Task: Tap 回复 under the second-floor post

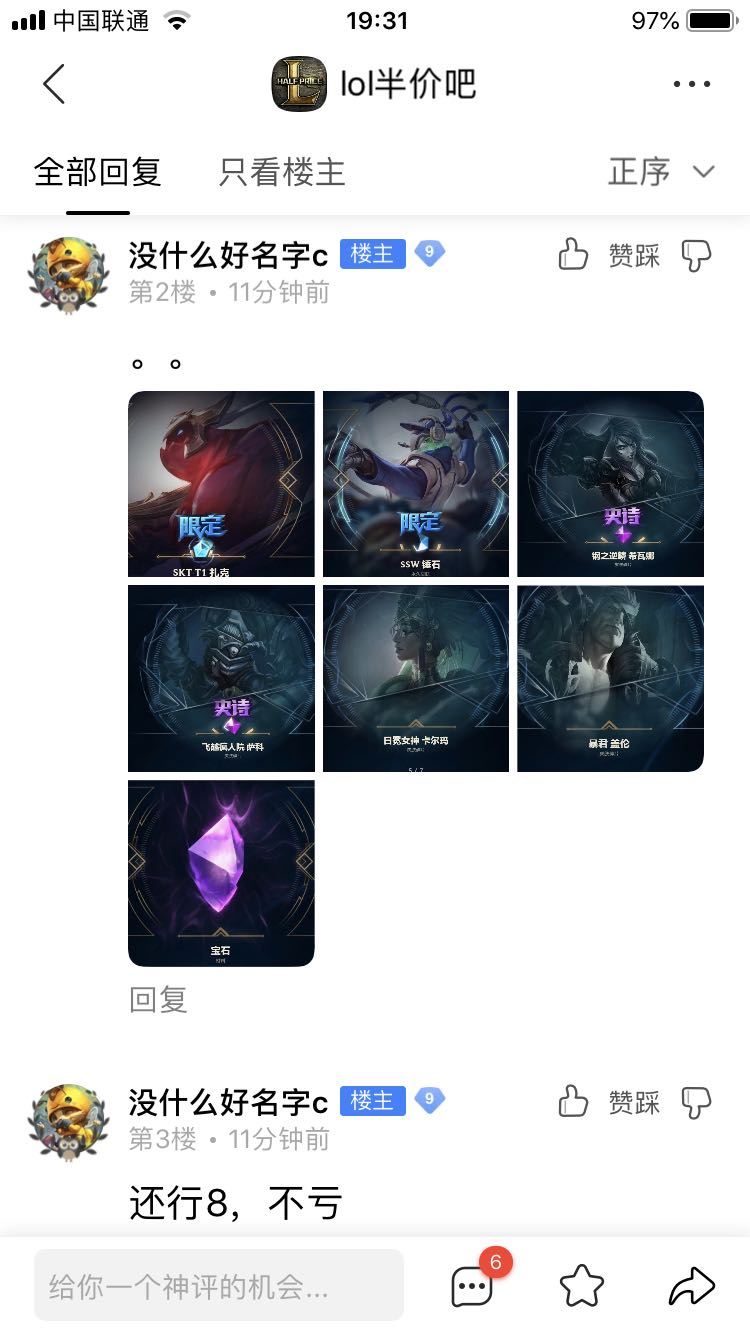Action: click(158, 999)
